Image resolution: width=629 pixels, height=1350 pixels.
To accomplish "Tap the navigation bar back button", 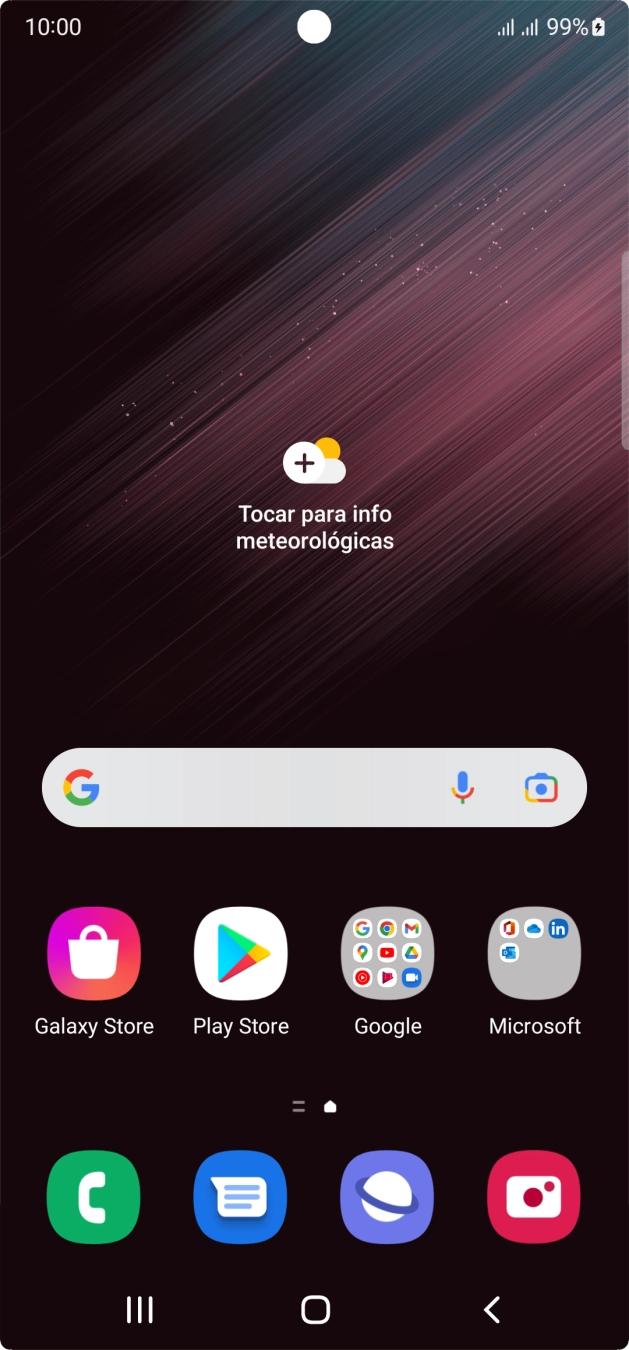I will coord(491,1310).
